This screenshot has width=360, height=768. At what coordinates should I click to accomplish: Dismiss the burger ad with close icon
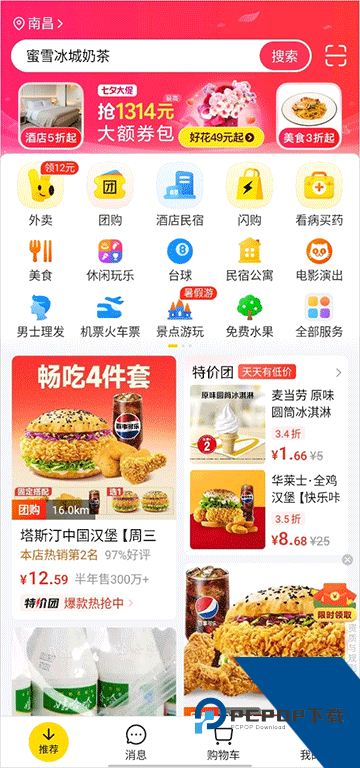[x=347, y=560]
